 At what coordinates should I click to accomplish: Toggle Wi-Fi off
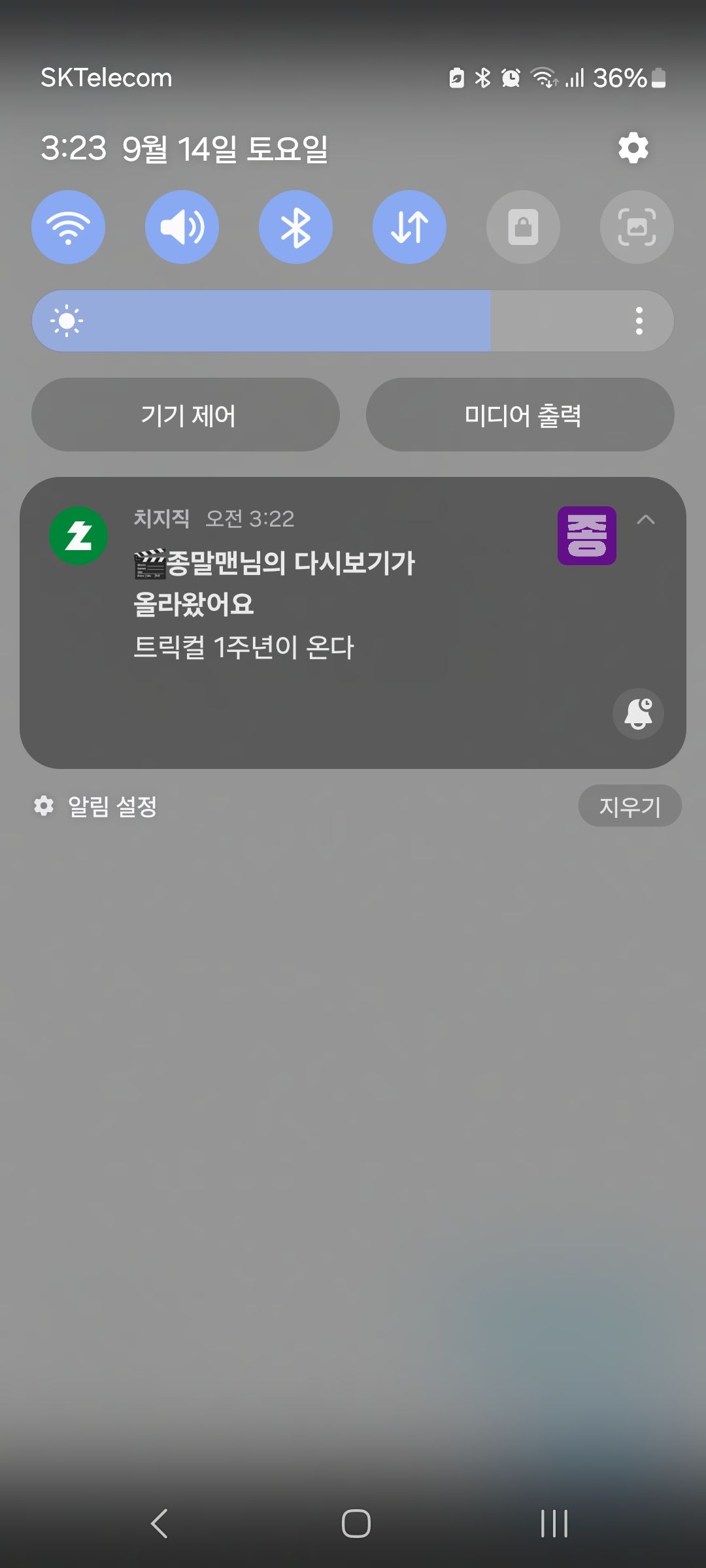pos(68,227)
